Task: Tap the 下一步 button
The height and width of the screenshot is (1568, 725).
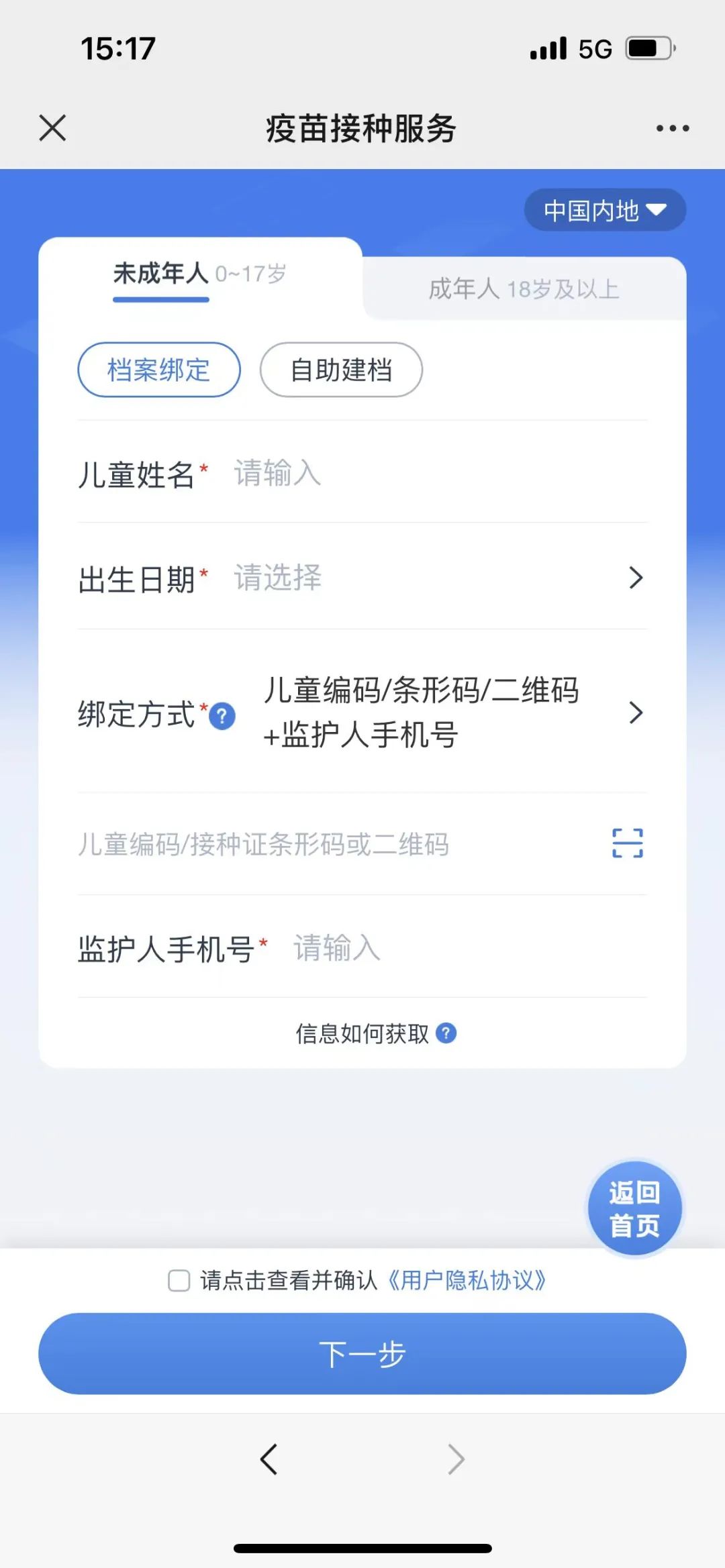Action: pos(362,1353)
